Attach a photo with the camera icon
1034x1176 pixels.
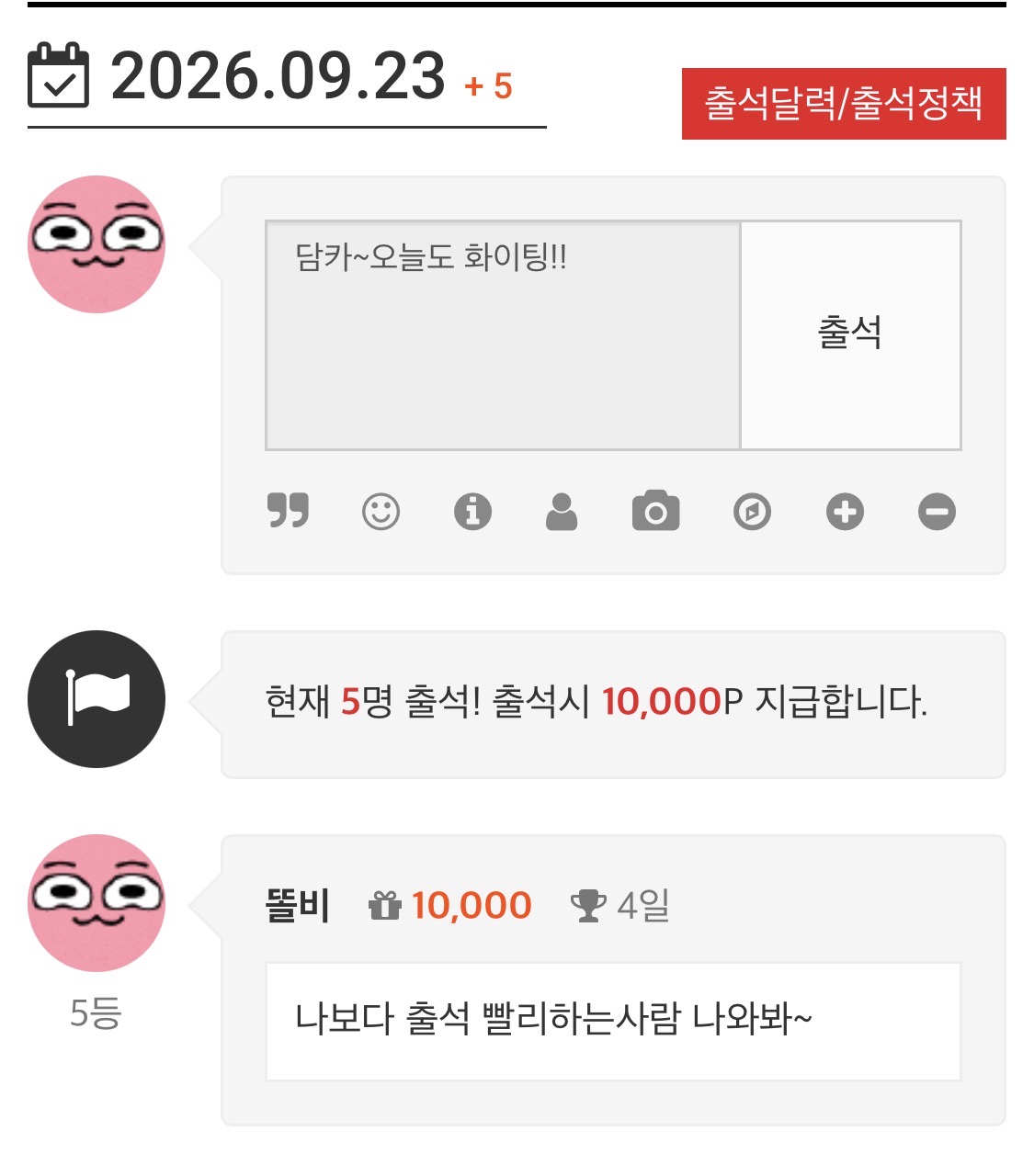click(655, 511)
